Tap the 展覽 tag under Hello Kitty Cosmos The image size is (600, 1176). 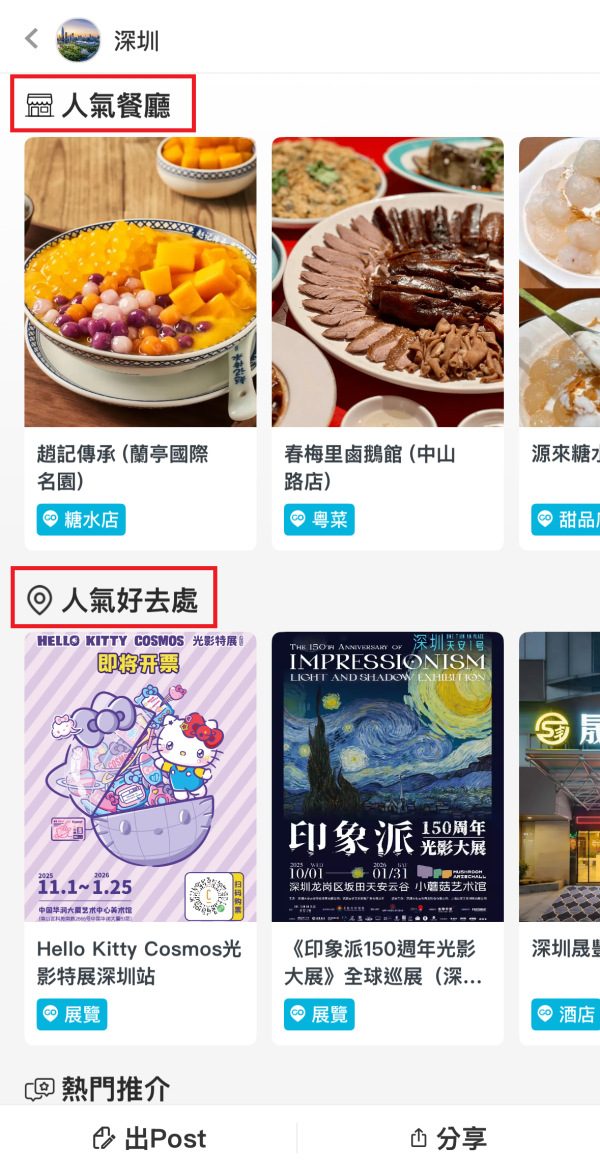pos(72,1014)
